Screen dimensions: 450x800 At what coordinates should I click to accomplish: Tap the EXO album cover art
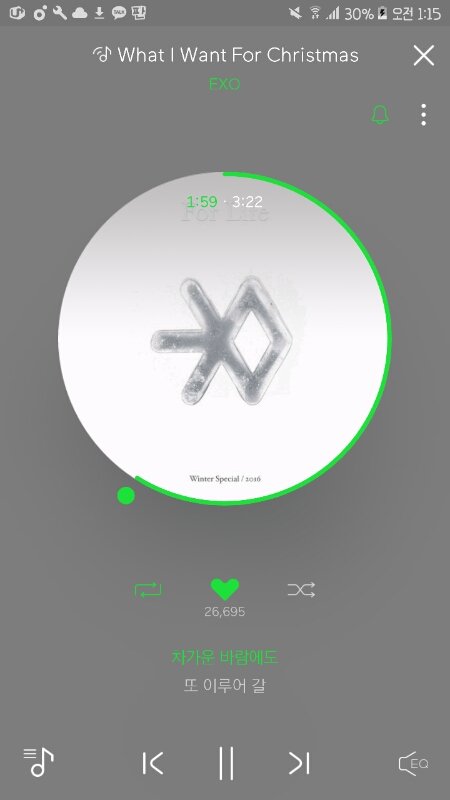(222, 337)
